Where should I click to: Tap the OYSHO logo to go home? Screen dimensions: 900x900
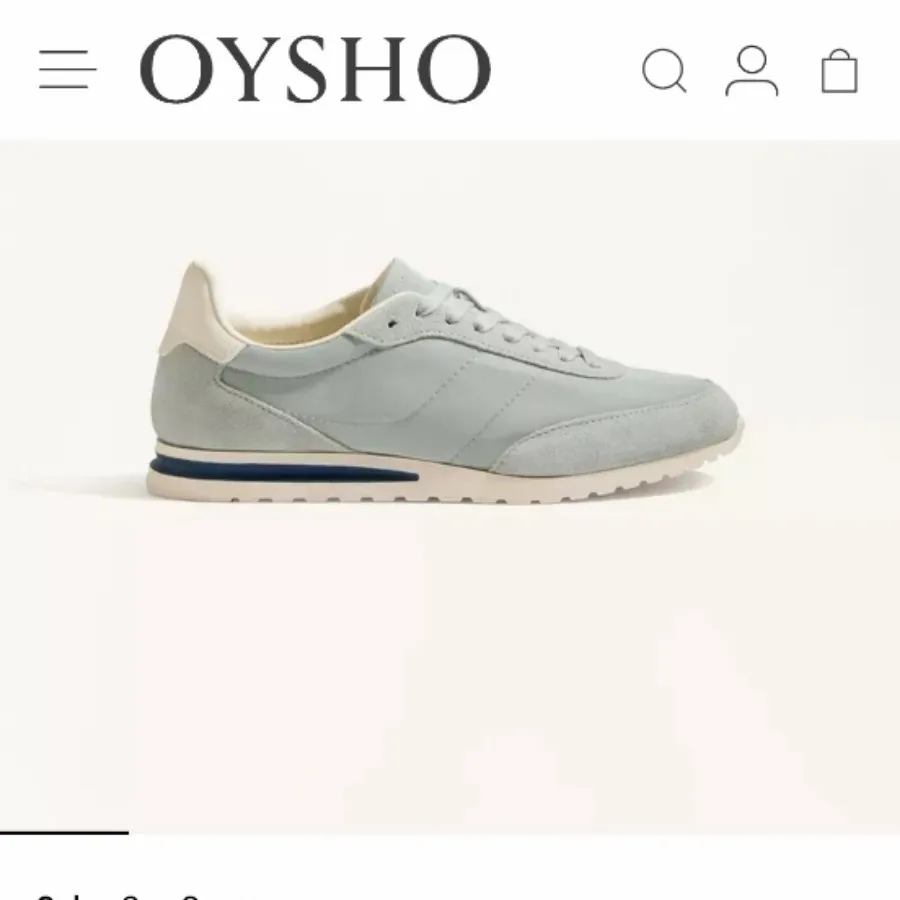coord(315,70)
